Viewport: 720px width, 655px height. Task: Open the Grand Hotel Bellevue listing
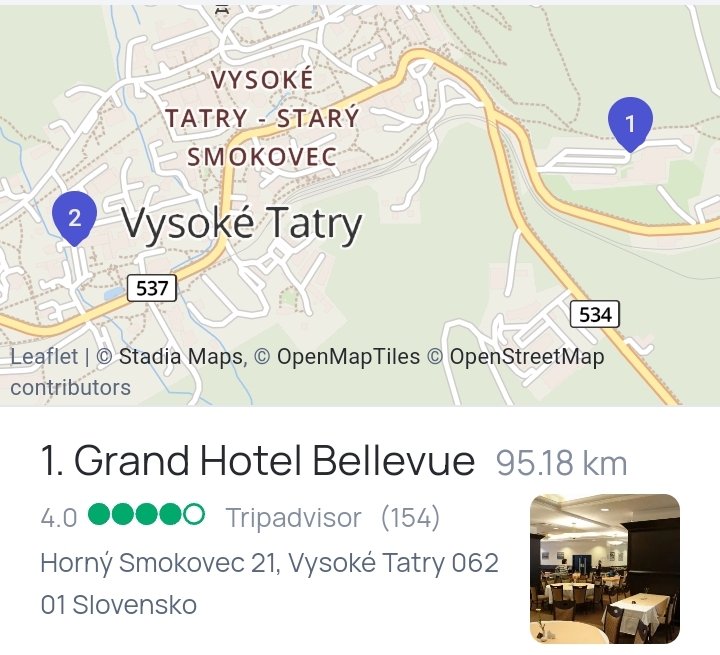257,461
